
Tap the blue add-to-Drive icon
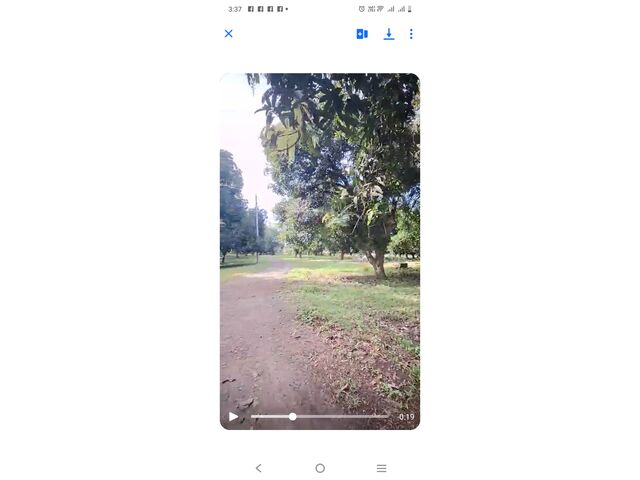coord(362,34)
